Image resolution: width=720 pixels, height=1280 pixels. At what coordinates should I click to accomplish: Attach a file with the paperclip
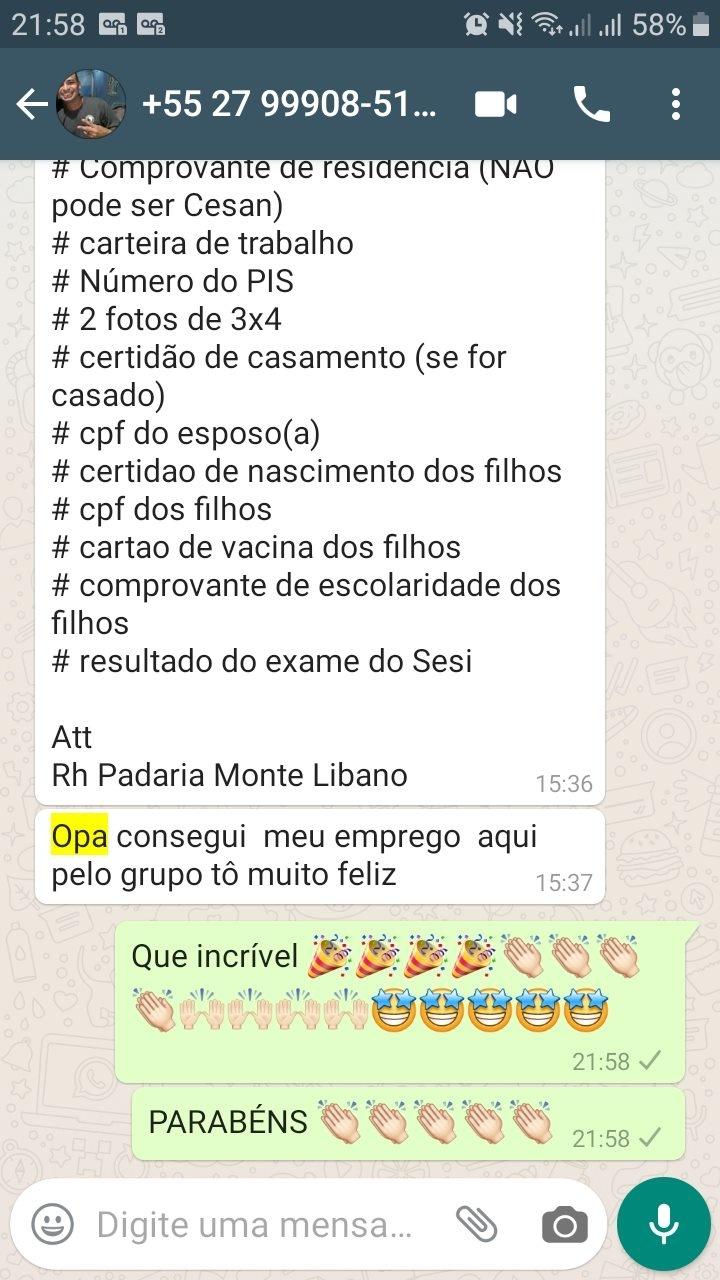coord(477,1224)
